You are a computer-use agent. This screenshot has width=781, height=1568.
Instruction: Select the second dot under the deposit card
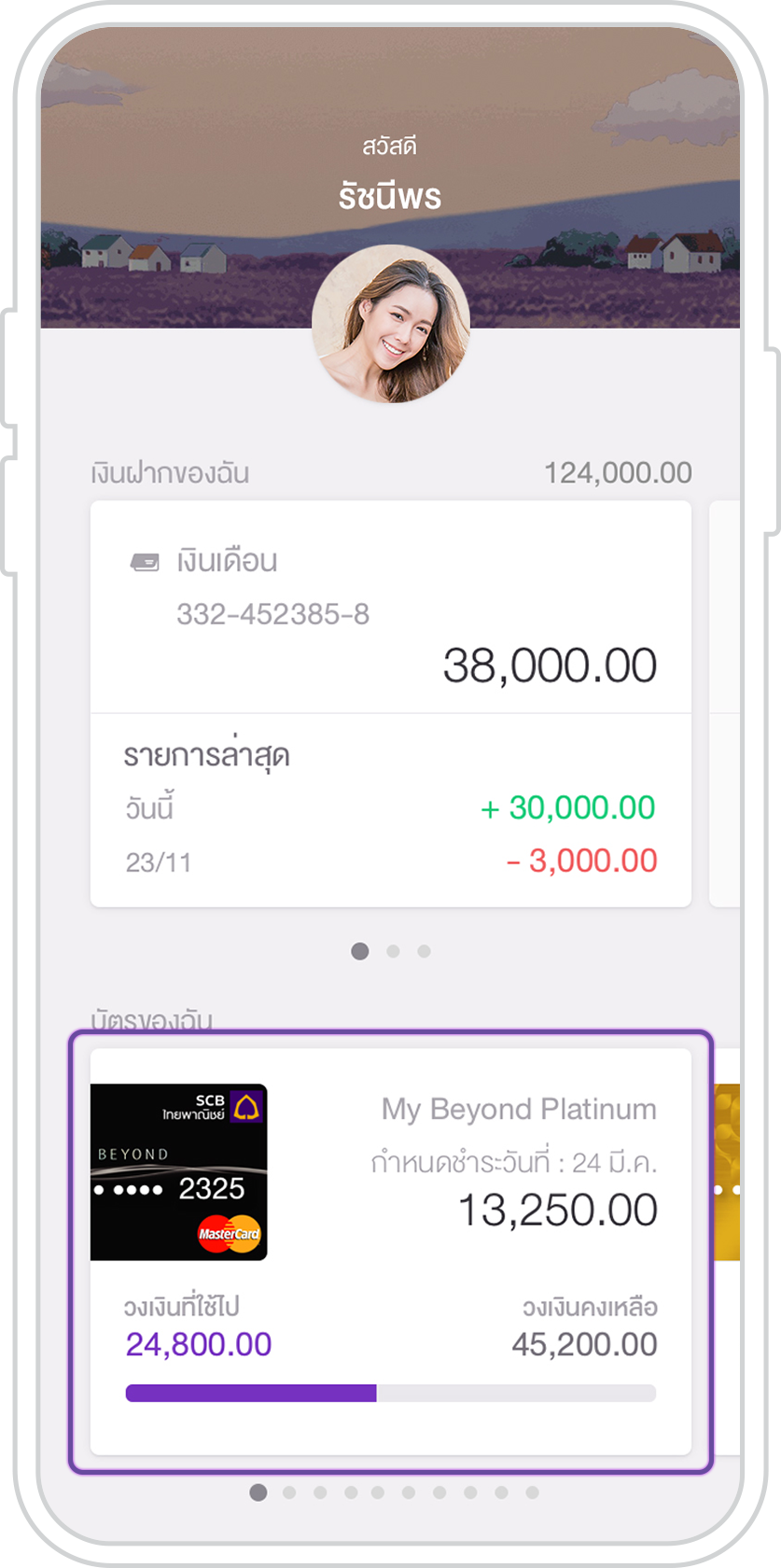pyautogui.click(x=393, y=951)
